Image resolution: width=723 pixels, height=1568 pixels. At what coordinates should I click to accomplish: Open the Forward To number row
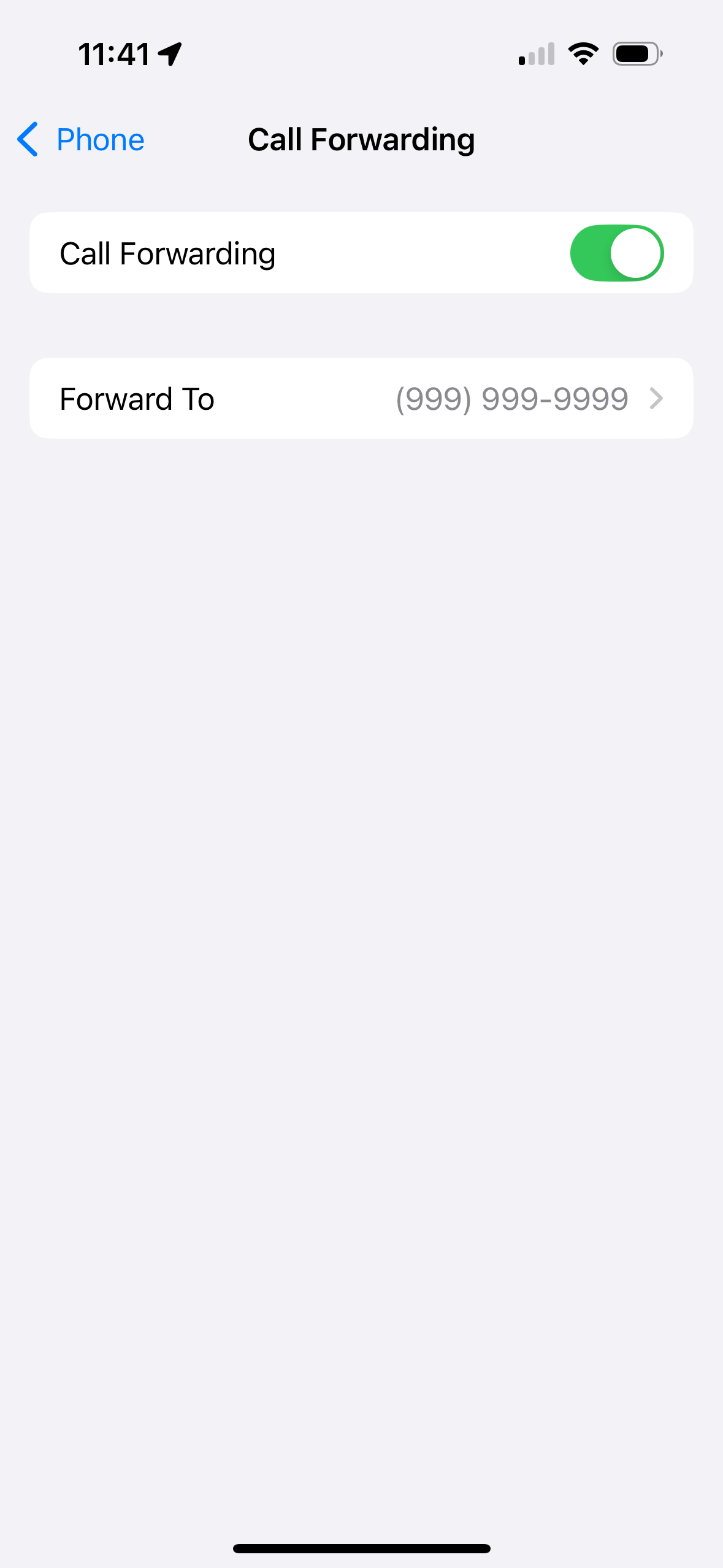tap(361, 399)
